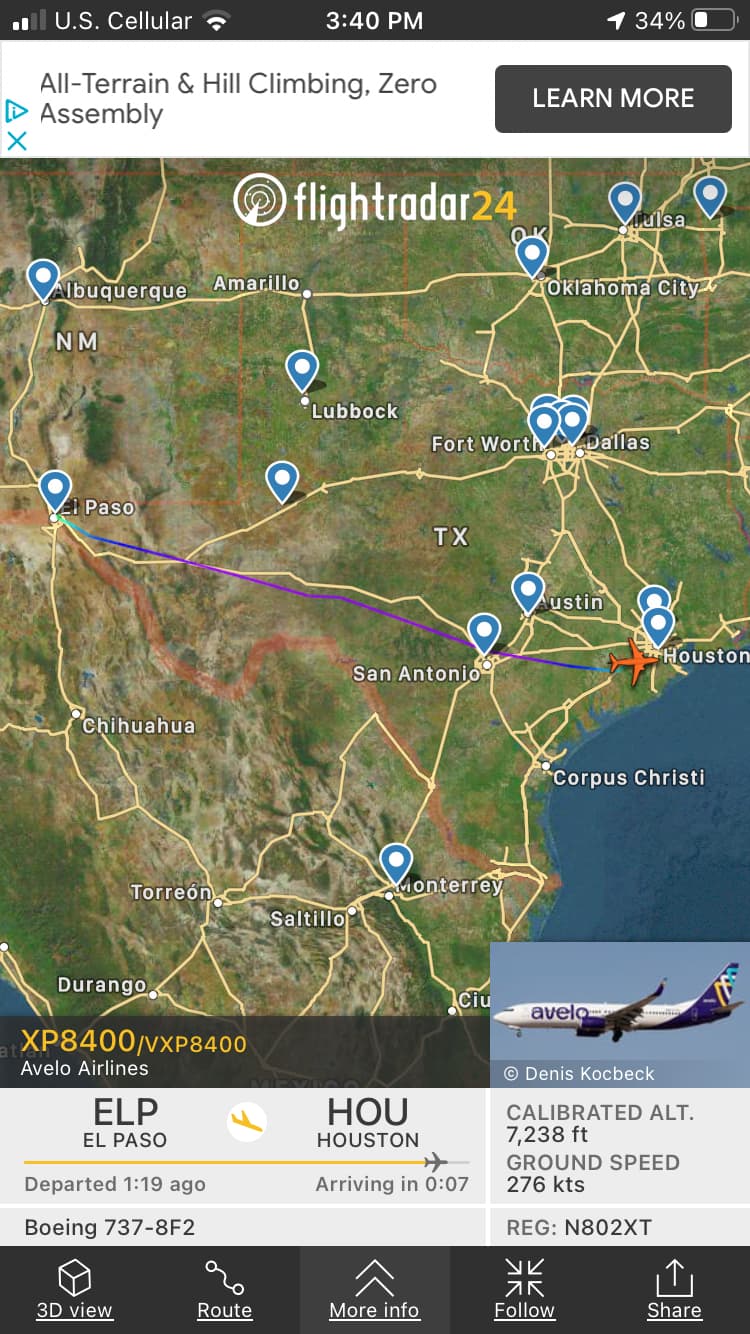Tap the Austin airport pin
This screenshot has height=1334, width=750.
coord(528,592)
